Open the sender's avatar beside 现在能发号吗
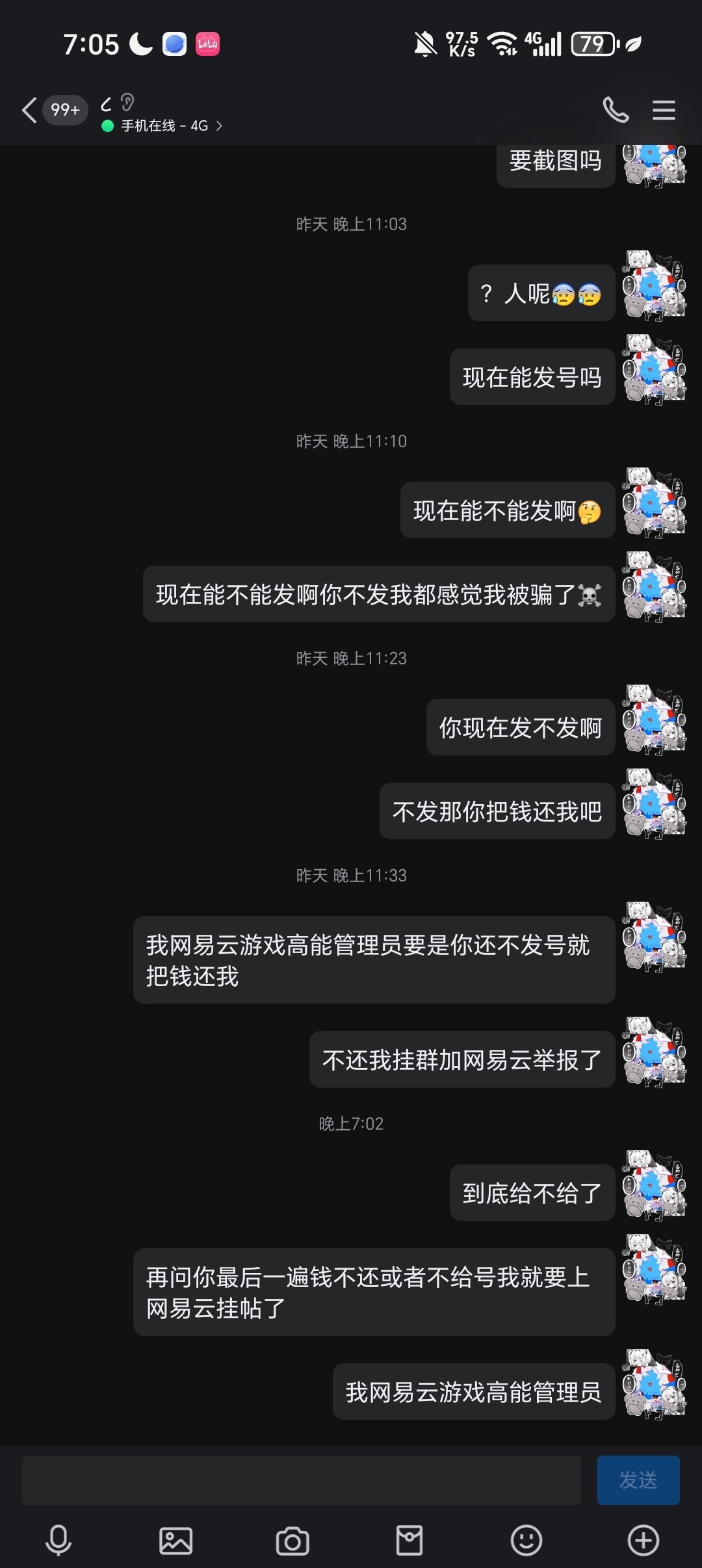 click(x=654, y=369)
